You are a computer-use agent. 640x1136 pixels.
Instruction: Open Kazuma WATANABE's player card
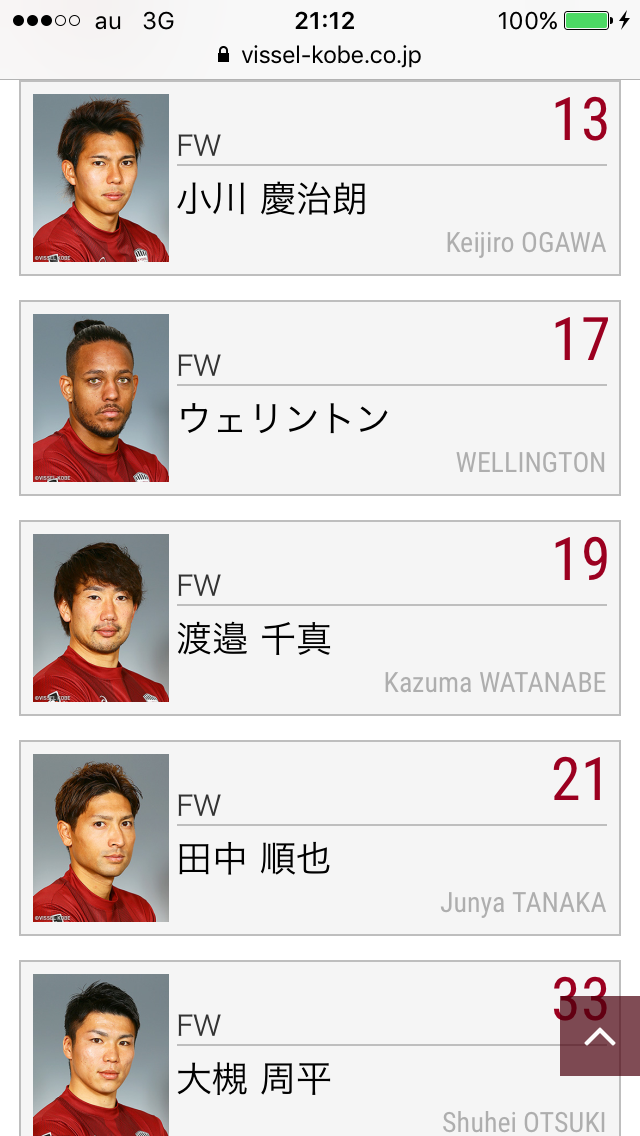320,618
